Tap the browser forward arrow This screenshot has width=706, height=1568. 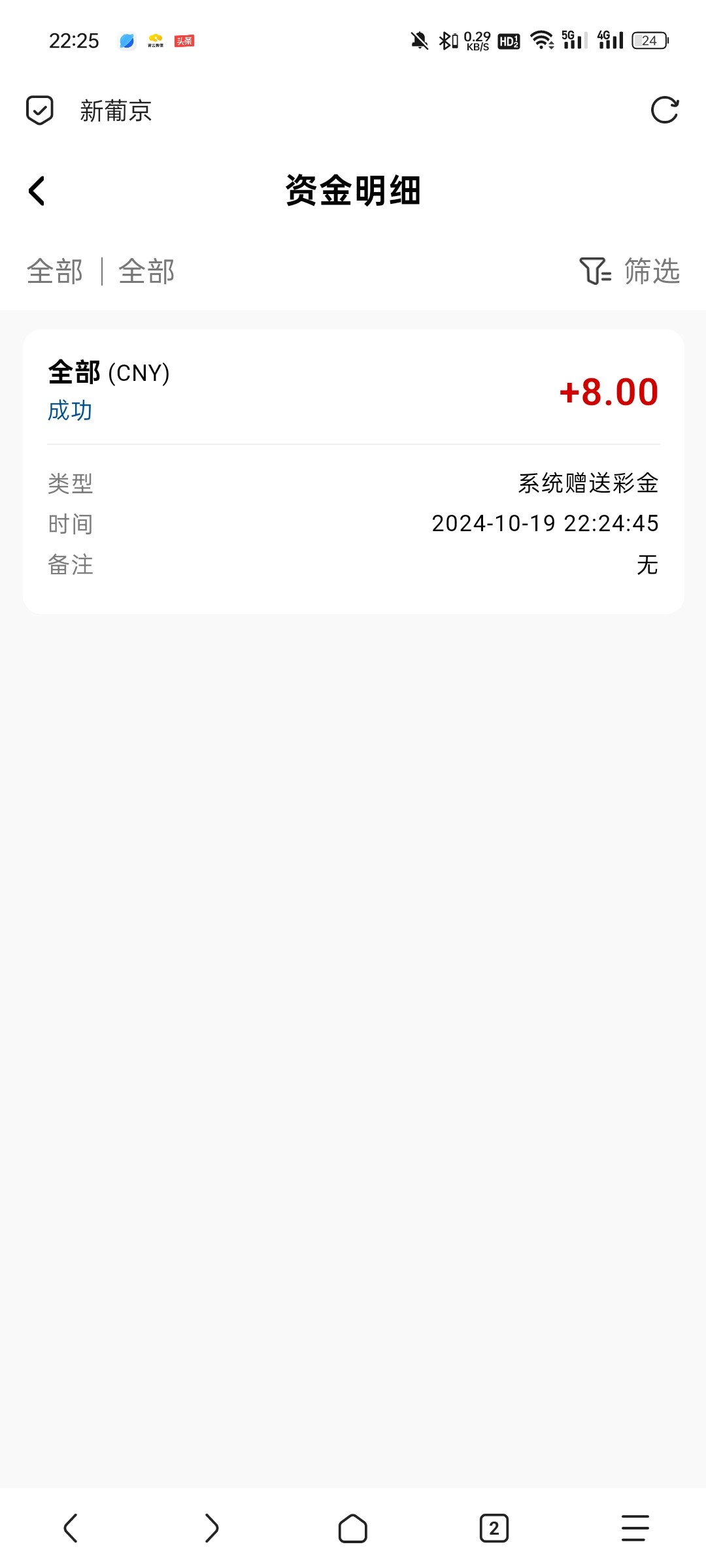tap(212, 1528)
